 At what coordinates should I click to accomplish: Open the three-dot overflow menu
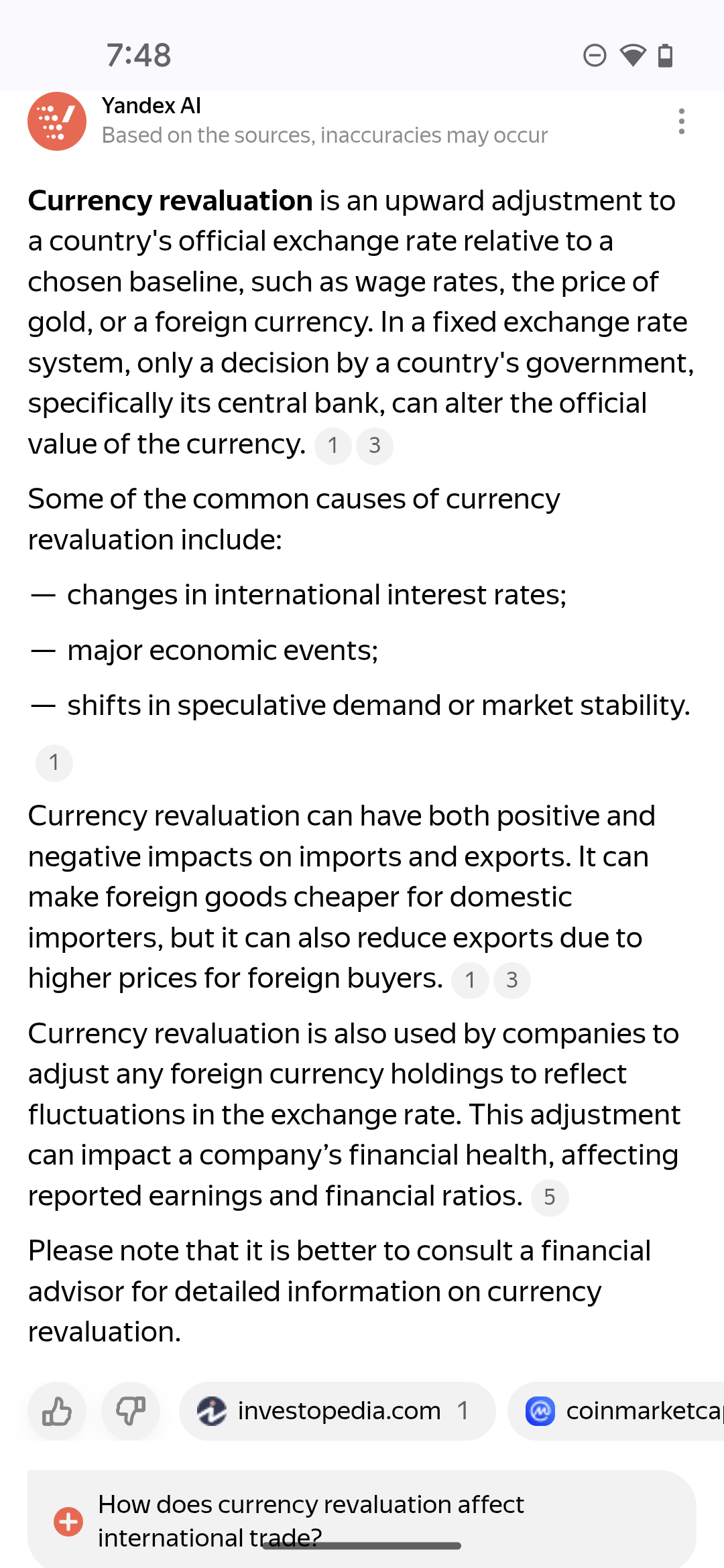[x=681, y=121]
